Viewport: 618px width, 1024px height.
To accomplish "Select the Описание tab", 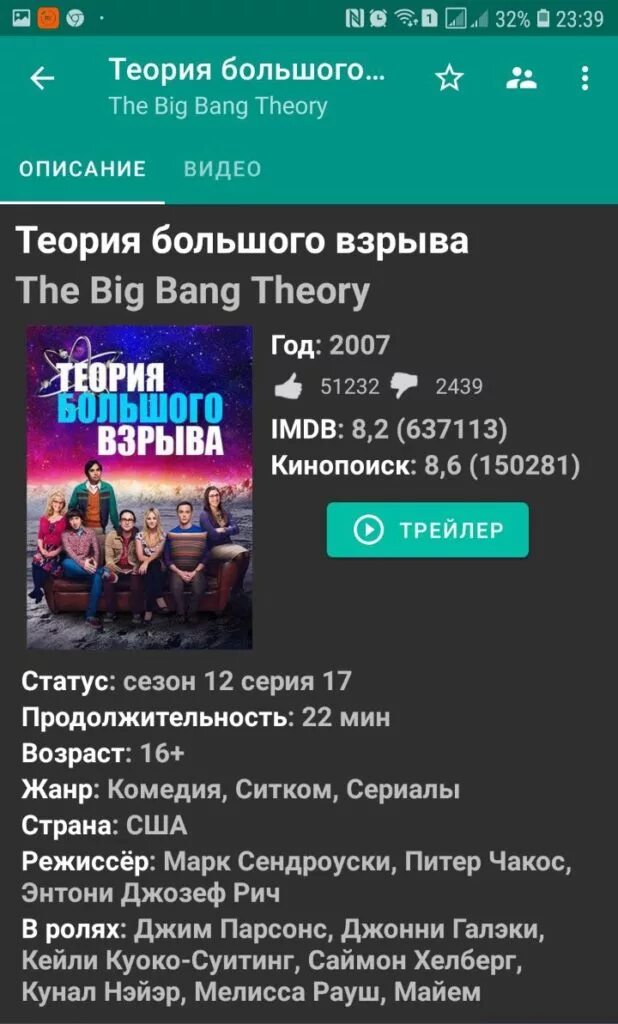I will coord(82,169).
